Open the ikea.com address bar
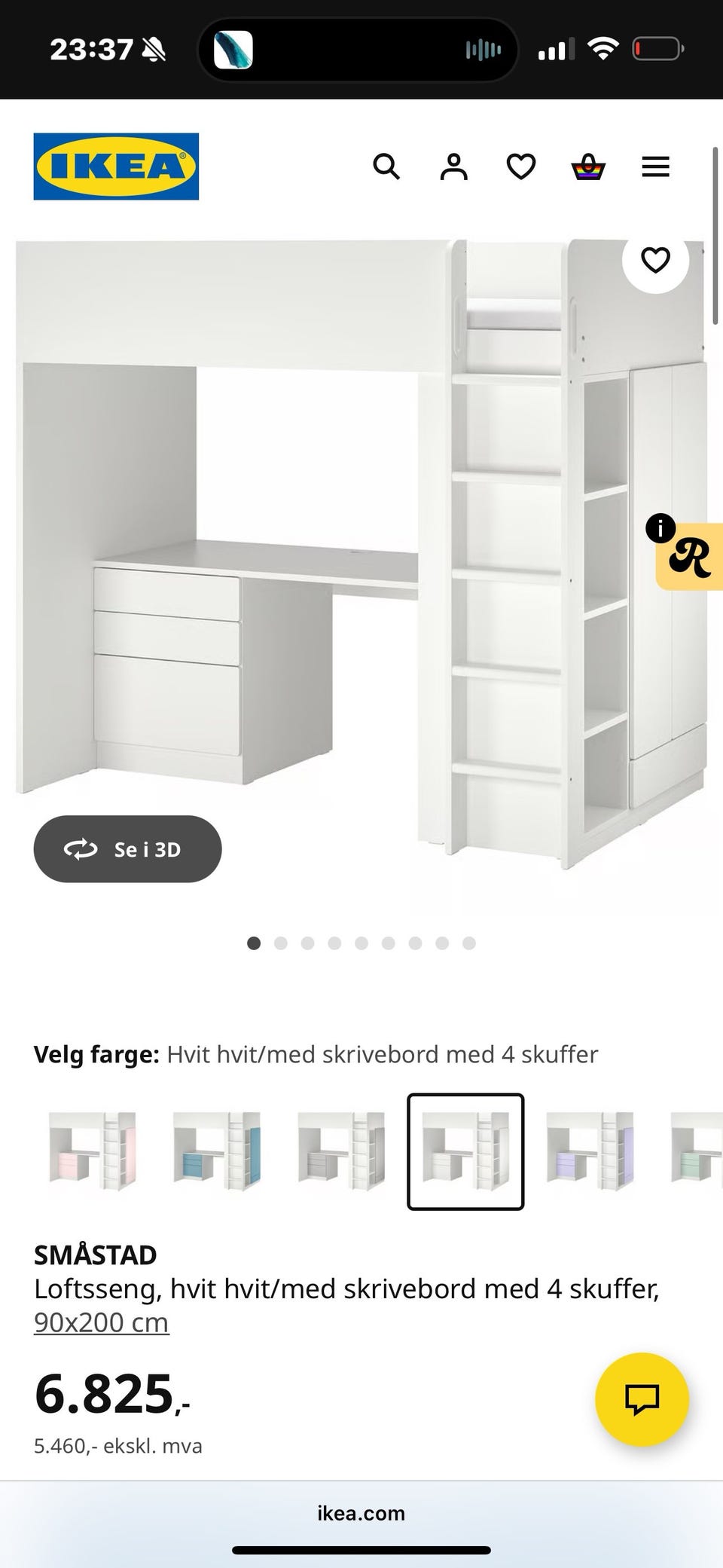The width and height of the screenshot is (723, 1568). [x=361, y=1513]
